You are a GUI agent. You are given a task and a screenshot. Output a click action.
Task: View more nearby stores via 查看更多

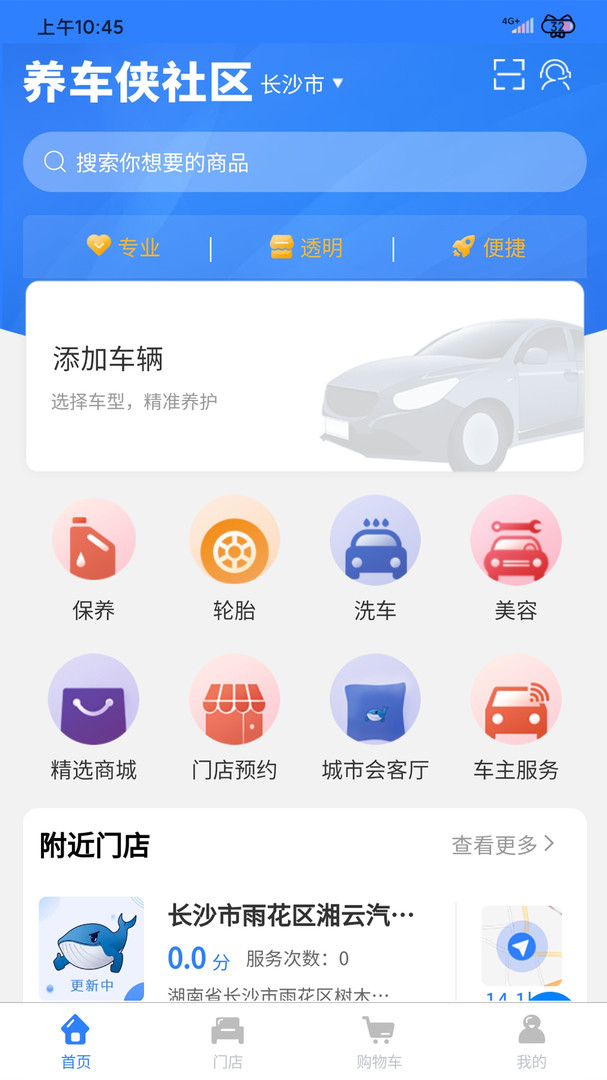click(x=503, y=844)
